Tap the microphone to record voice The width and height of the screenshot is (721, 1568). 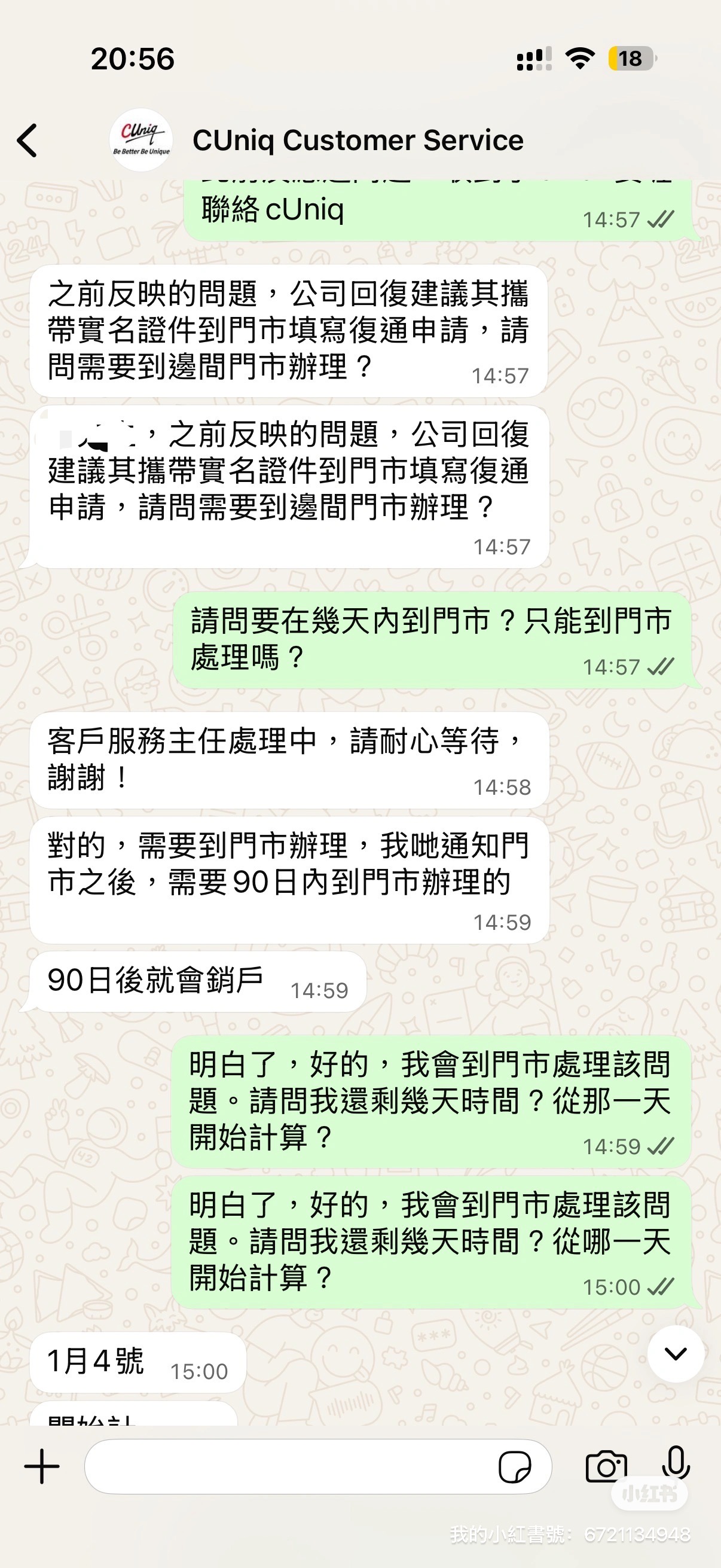point(676,1464)
